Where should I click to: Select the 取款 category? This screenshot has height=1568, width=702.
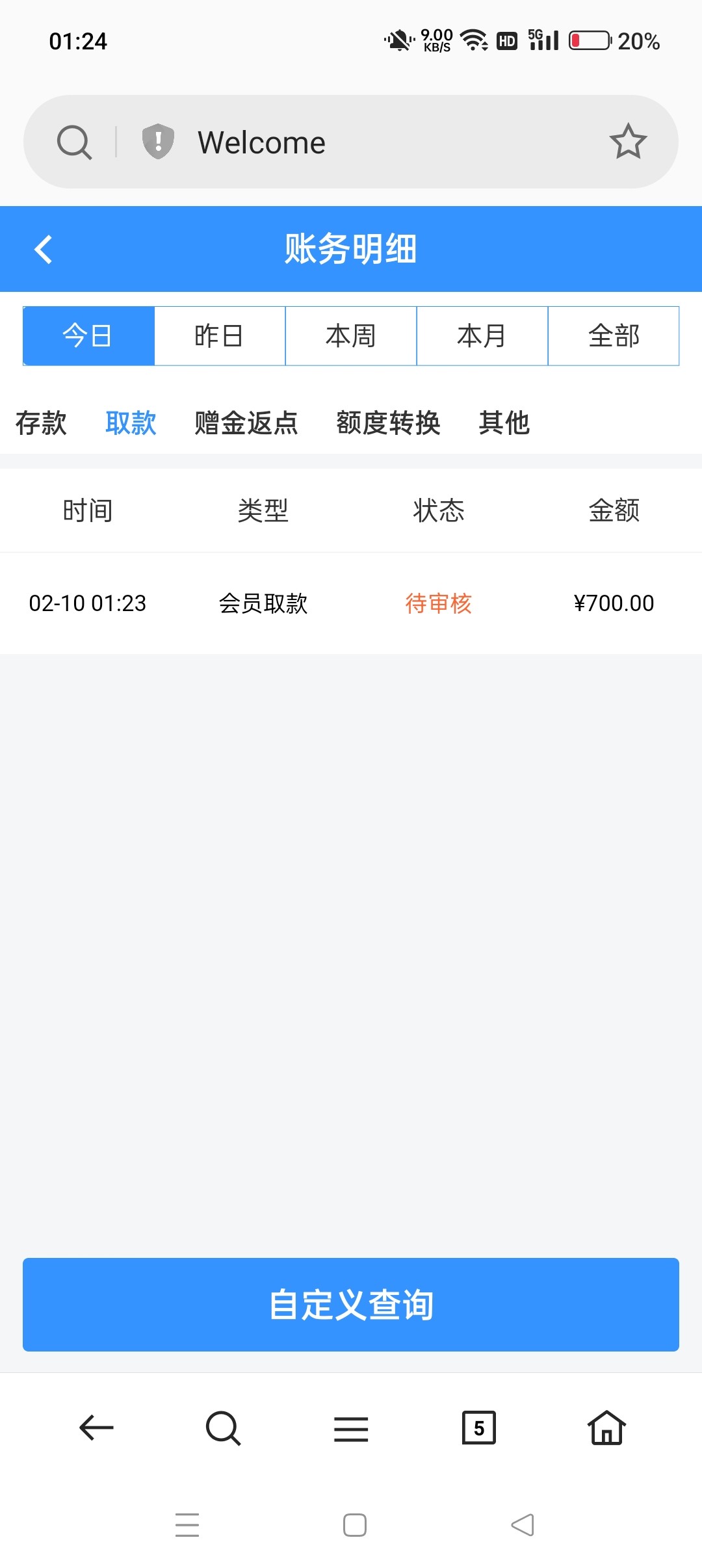131,423
